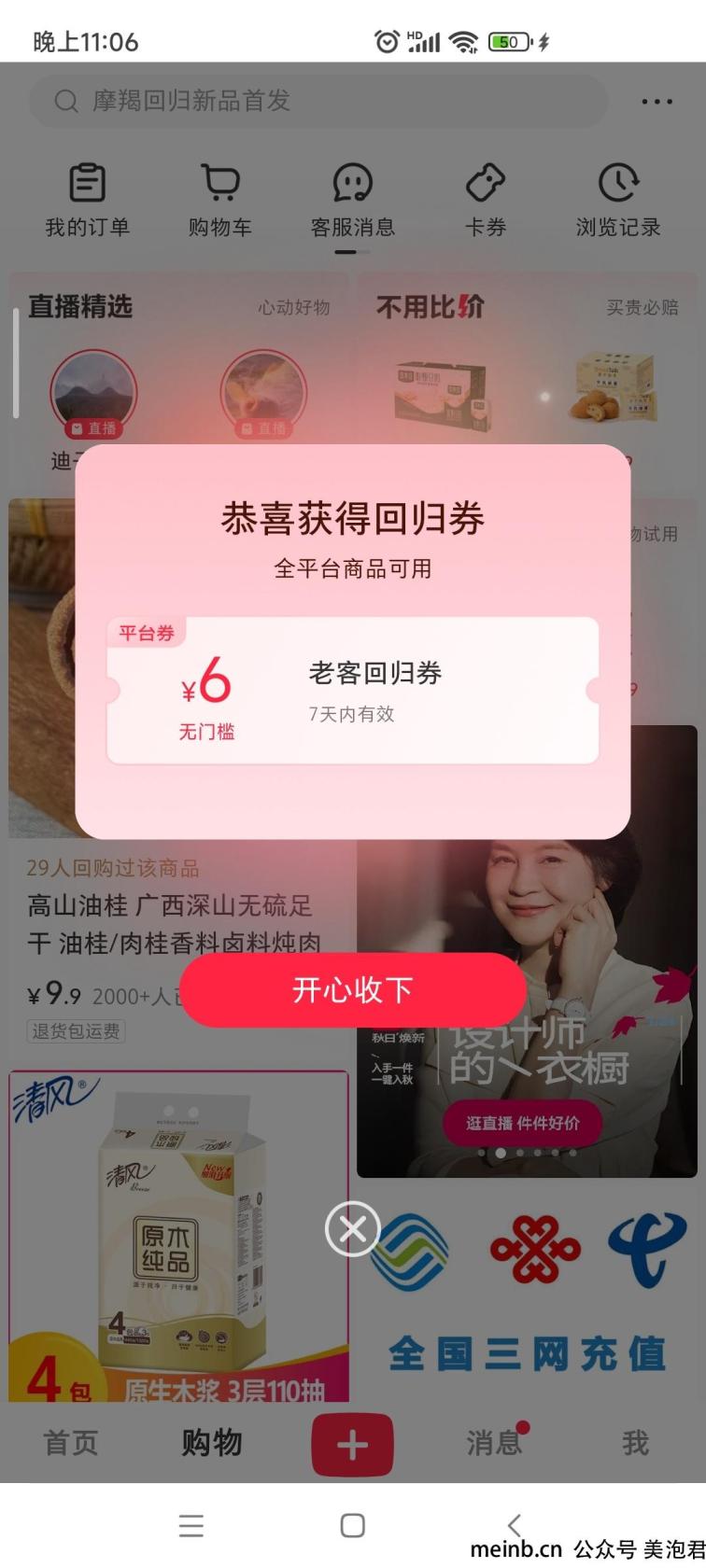The image size is (706, 1568).
Task: Tap the 开心收下 button
Action: pos(352,989)
